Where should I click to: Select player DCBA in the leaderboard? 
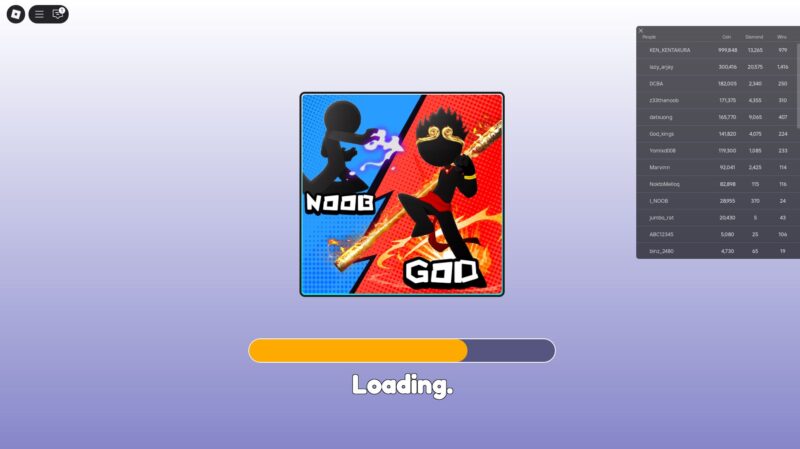656,83
